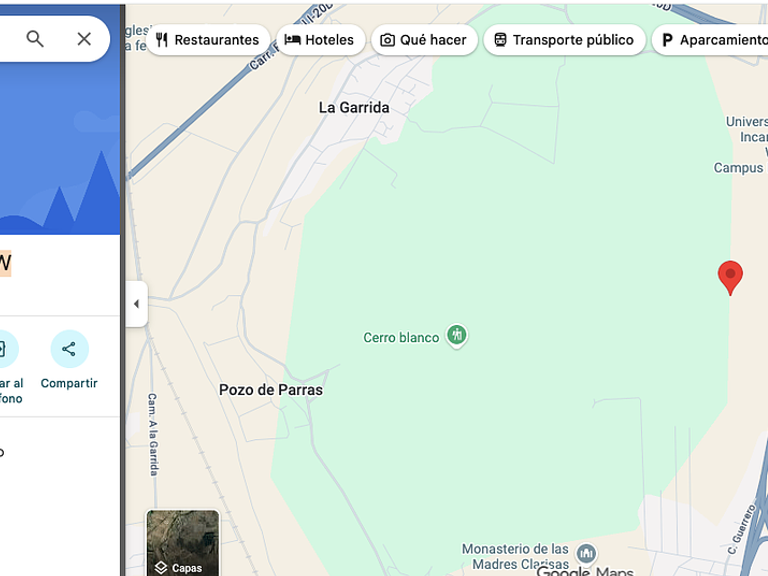This screenshot has height=576, width=768.
Task: Filter map by Hoteles
Action: click(320, 40)
